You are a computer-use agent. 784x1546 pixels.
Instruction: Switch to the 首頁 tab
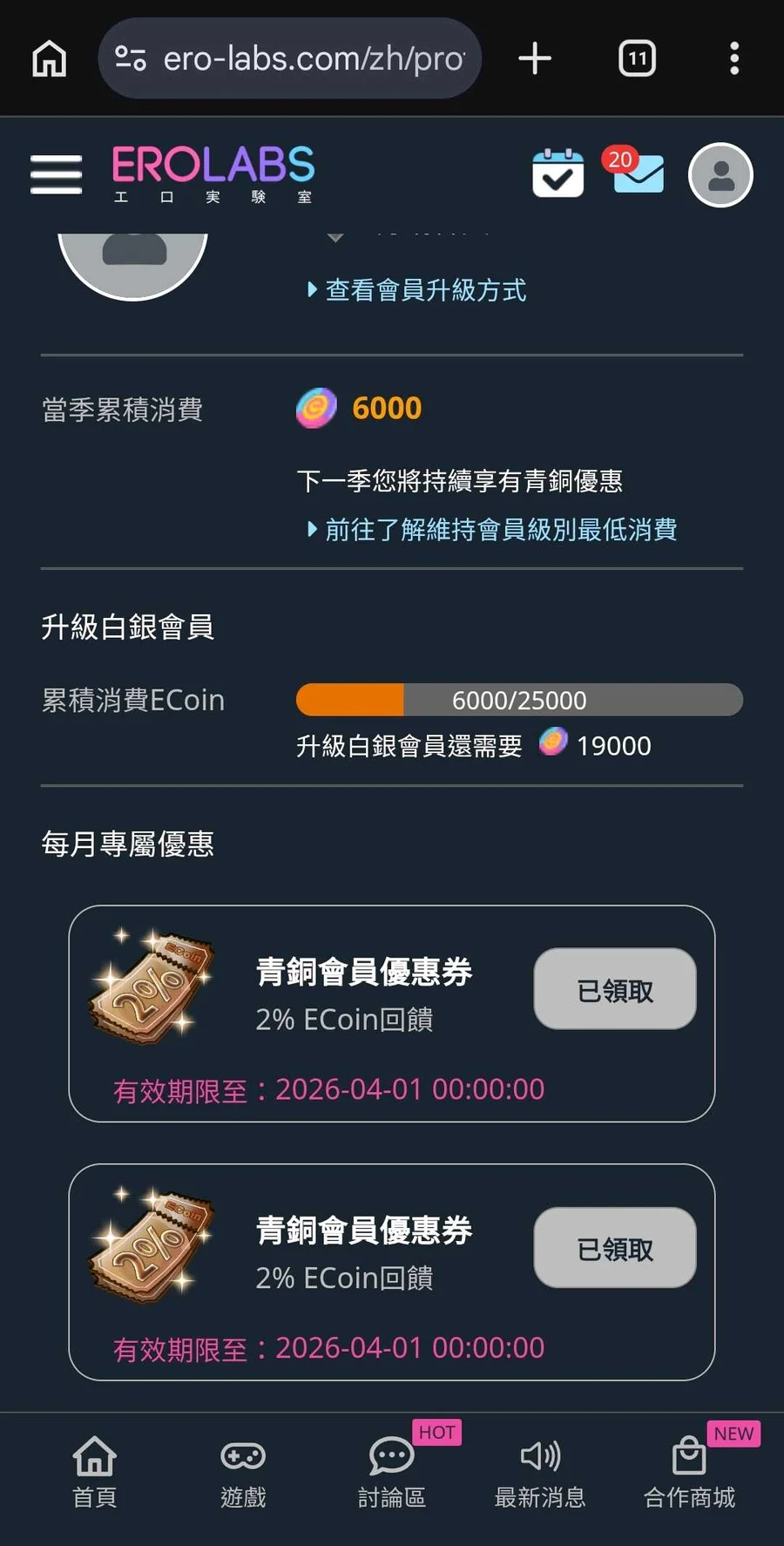[x=94, y=1472]
